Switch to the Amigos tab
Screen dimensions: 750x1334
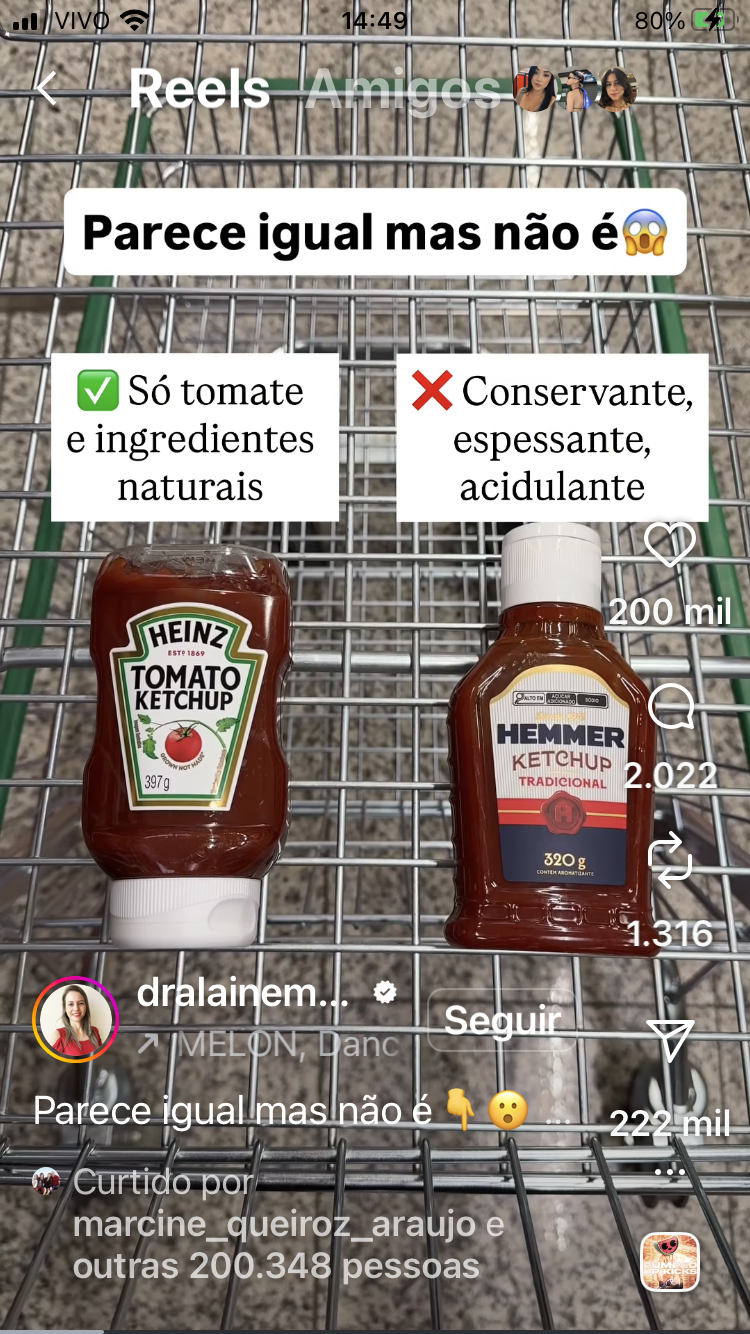(403, 90)
